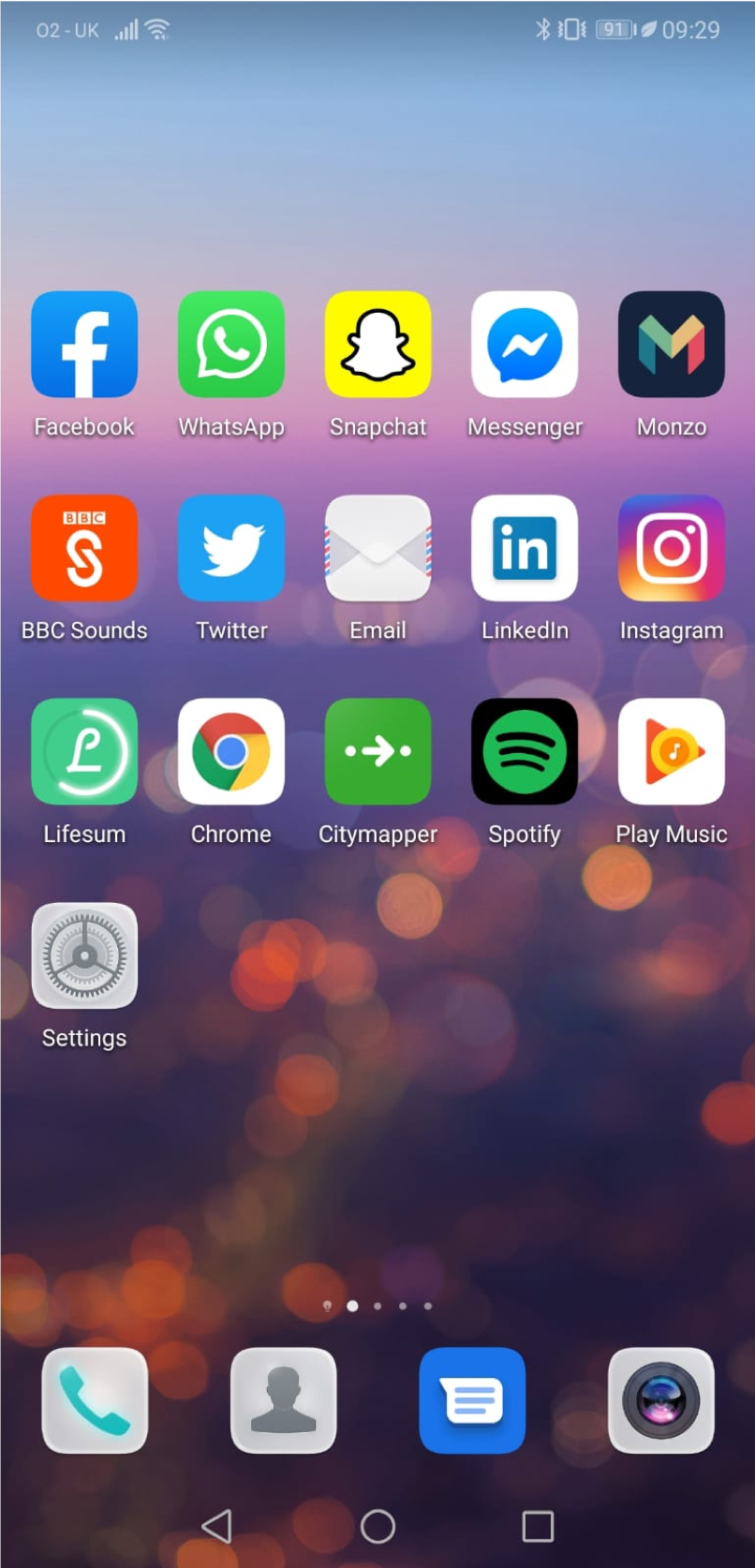Screen dimensions: 755x1568
Task: Launch Citymapper
Action: pyautogui.click(x=378, y=751)
